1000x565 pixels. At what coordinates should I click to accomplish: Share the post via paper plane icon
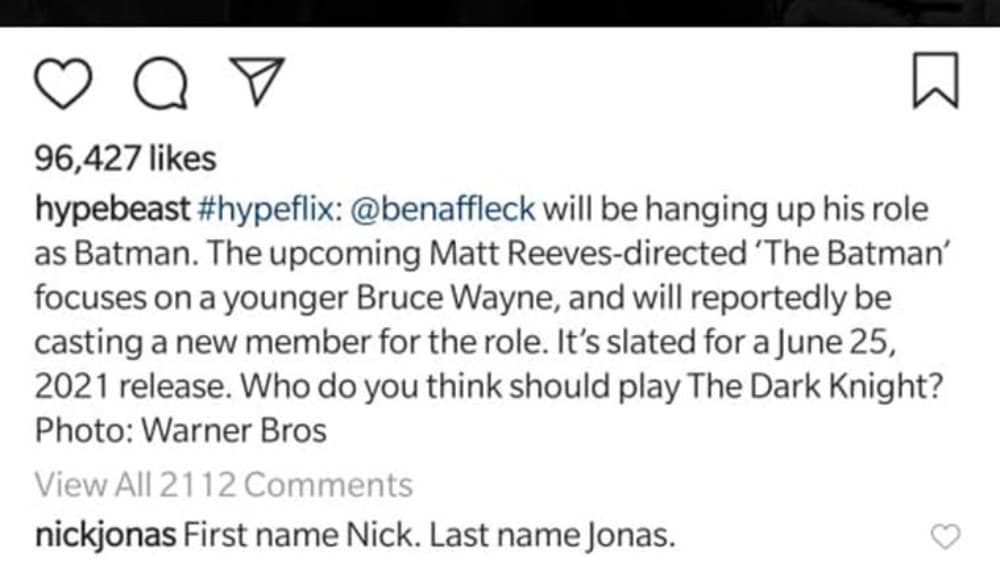(258, 81)
